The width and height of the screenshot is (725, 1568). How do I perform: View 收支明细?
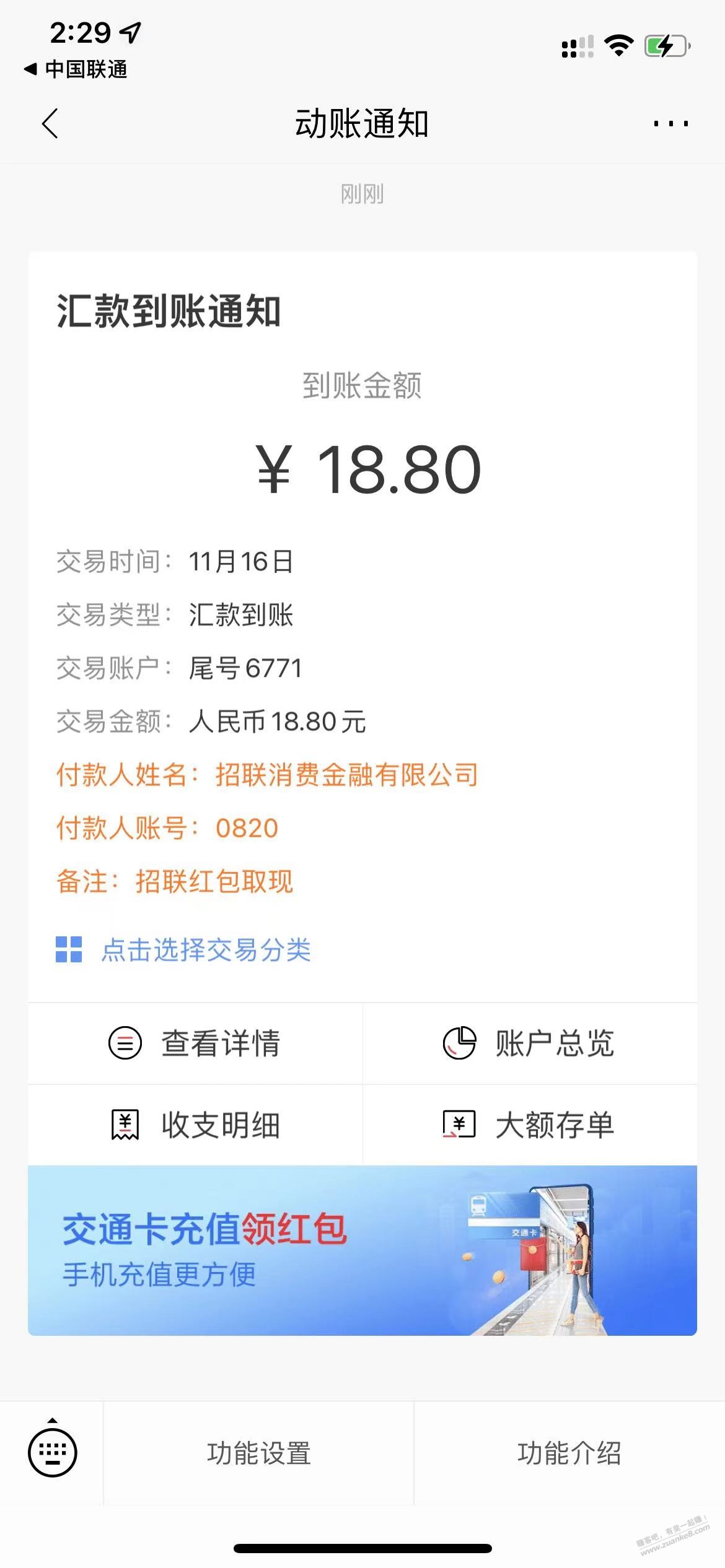195,1125
